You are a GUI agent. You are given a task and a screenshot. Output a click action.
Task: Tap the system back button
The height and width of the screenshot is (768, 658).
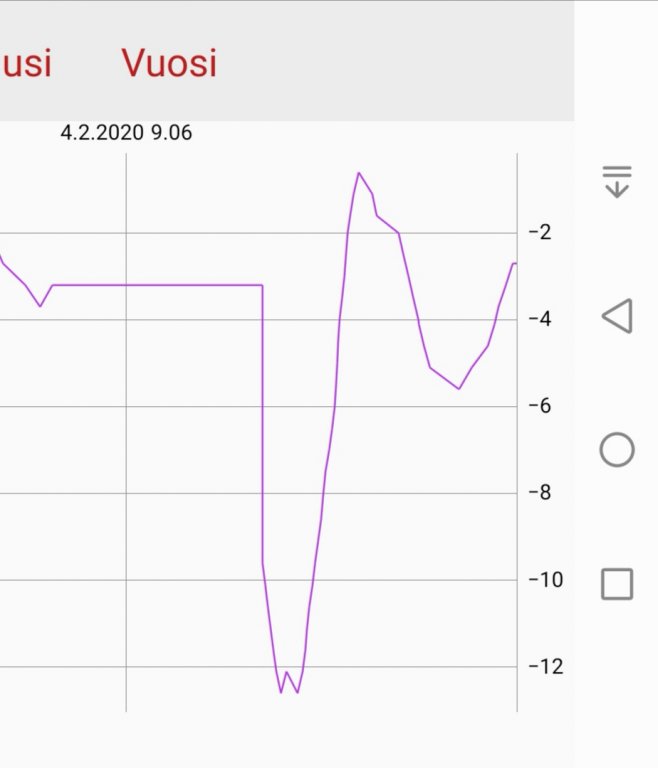[x=617, y=316]
